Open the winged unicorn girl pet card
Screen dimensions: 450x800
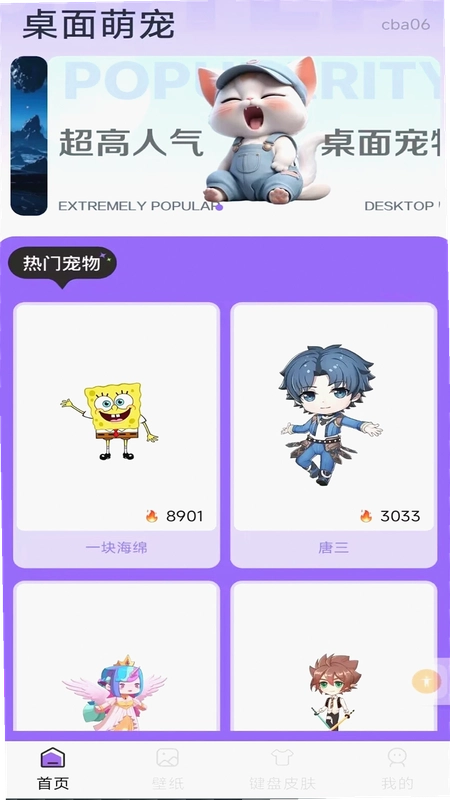pos(116,657)
